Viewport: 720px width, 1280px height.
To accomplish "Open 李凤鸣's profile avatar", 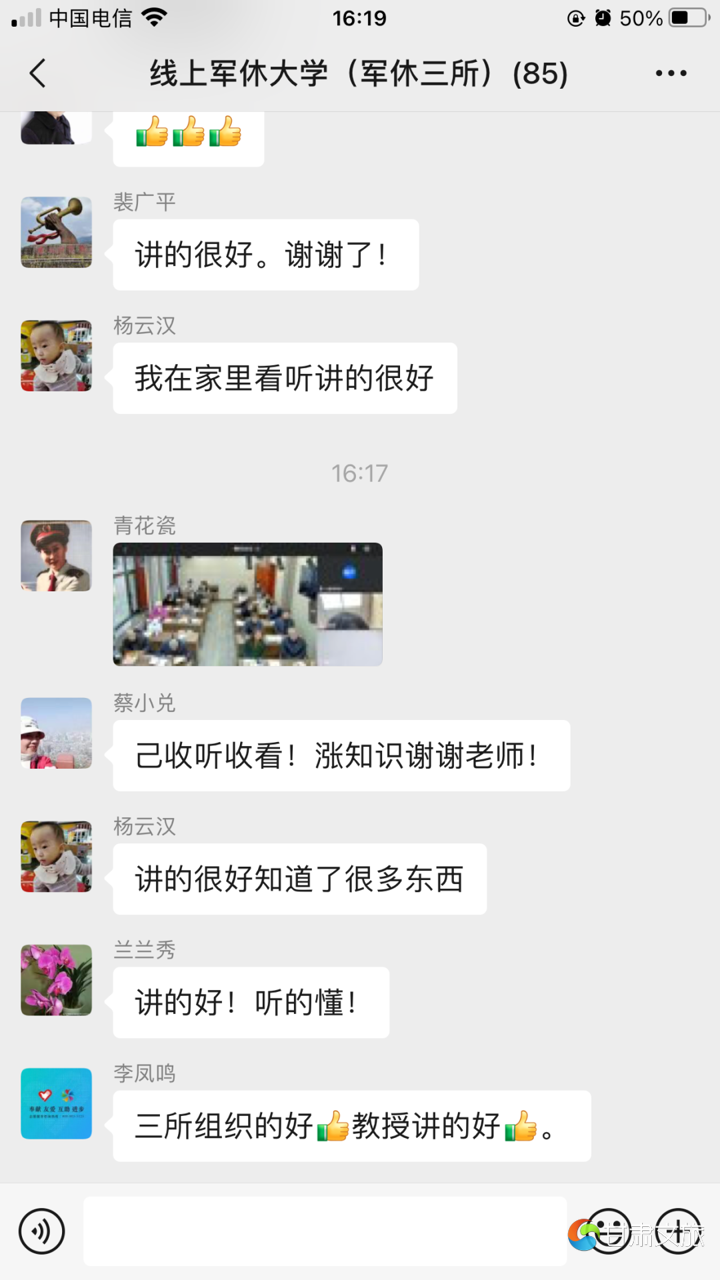I will coord(56,1103).
